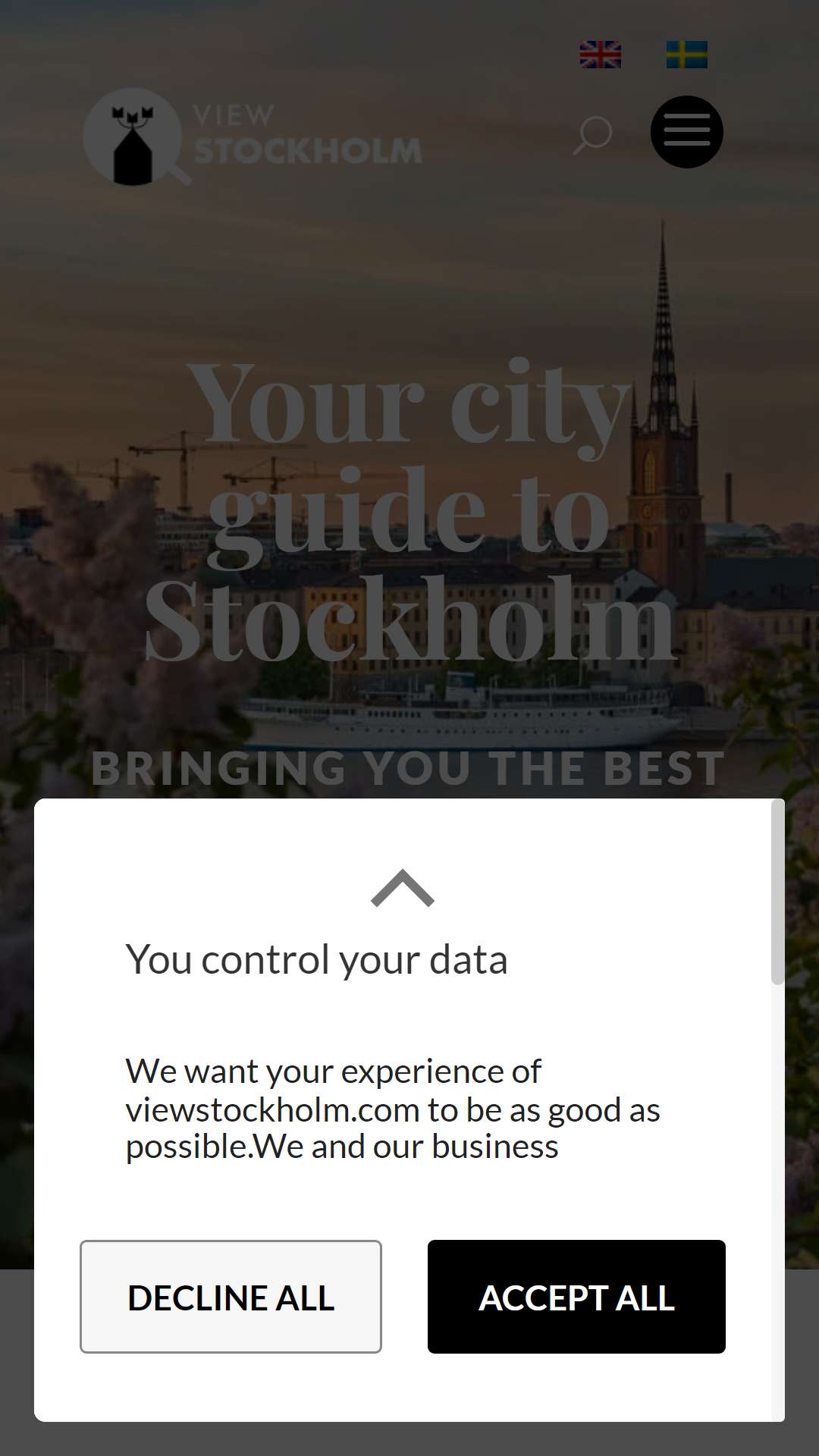Select the Swedish flag language option
Screen dimensions: 819x1456
pos(686,55)
